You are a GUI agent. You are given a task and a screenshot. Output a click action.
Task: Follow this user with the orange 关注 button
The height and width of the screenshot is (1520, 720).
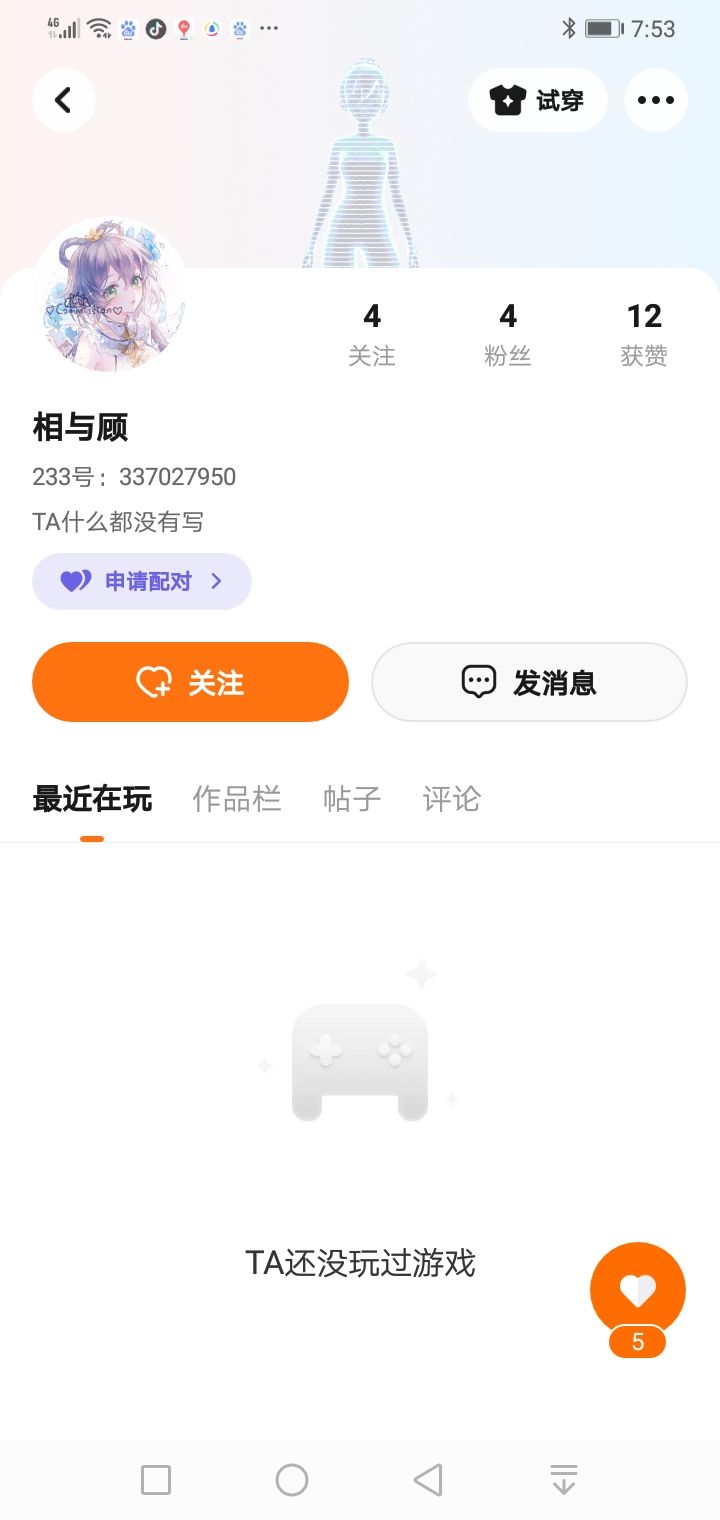click(x=190, y=682)
